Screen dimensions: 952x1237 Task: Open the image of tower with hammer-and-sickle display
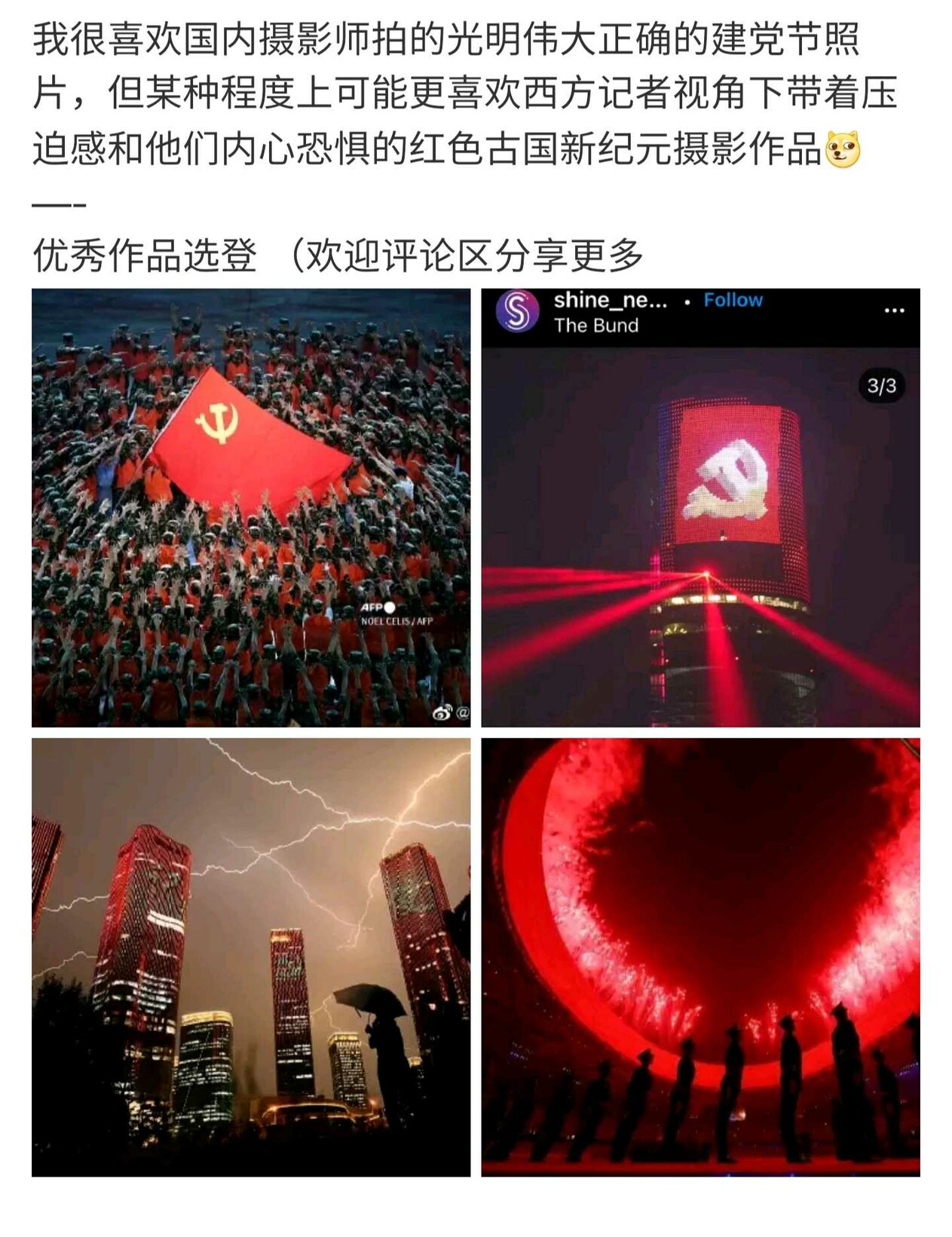[x=700, y=507]
